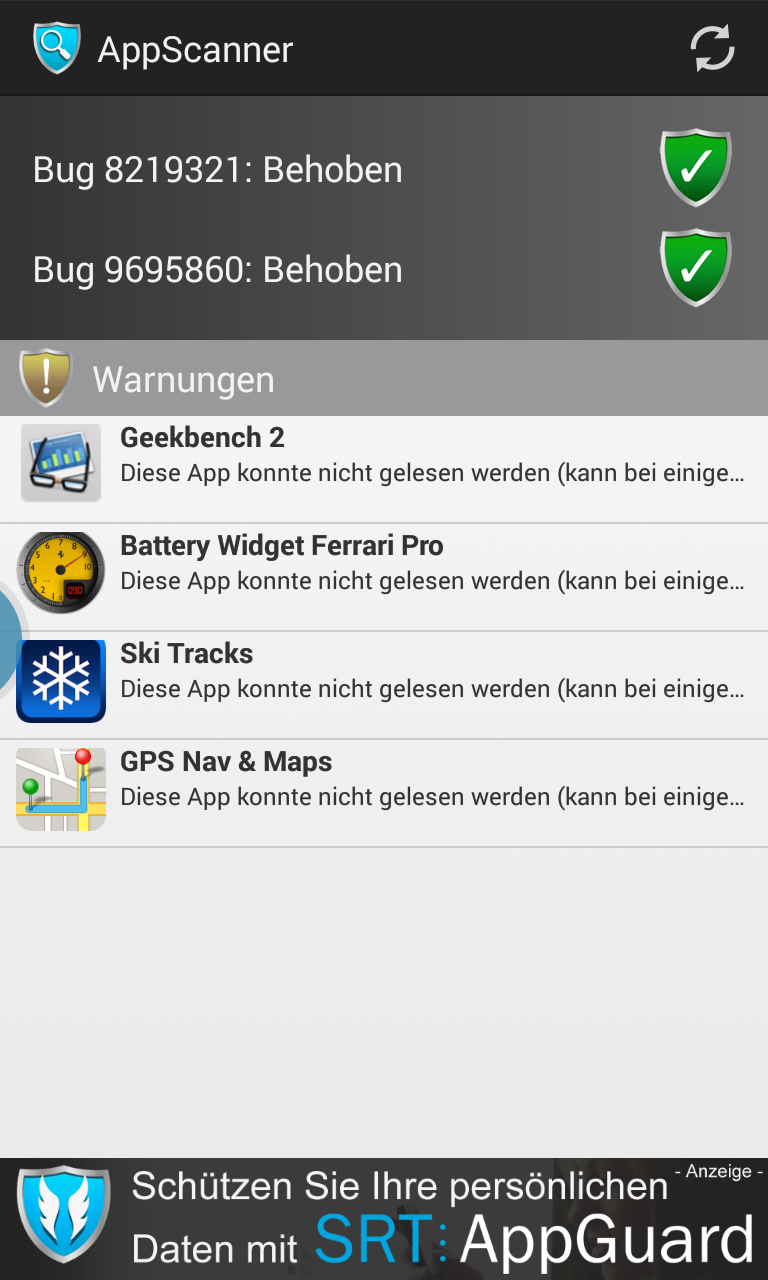Tap the refresh icon to rescan apps

[x=713, y=48]
